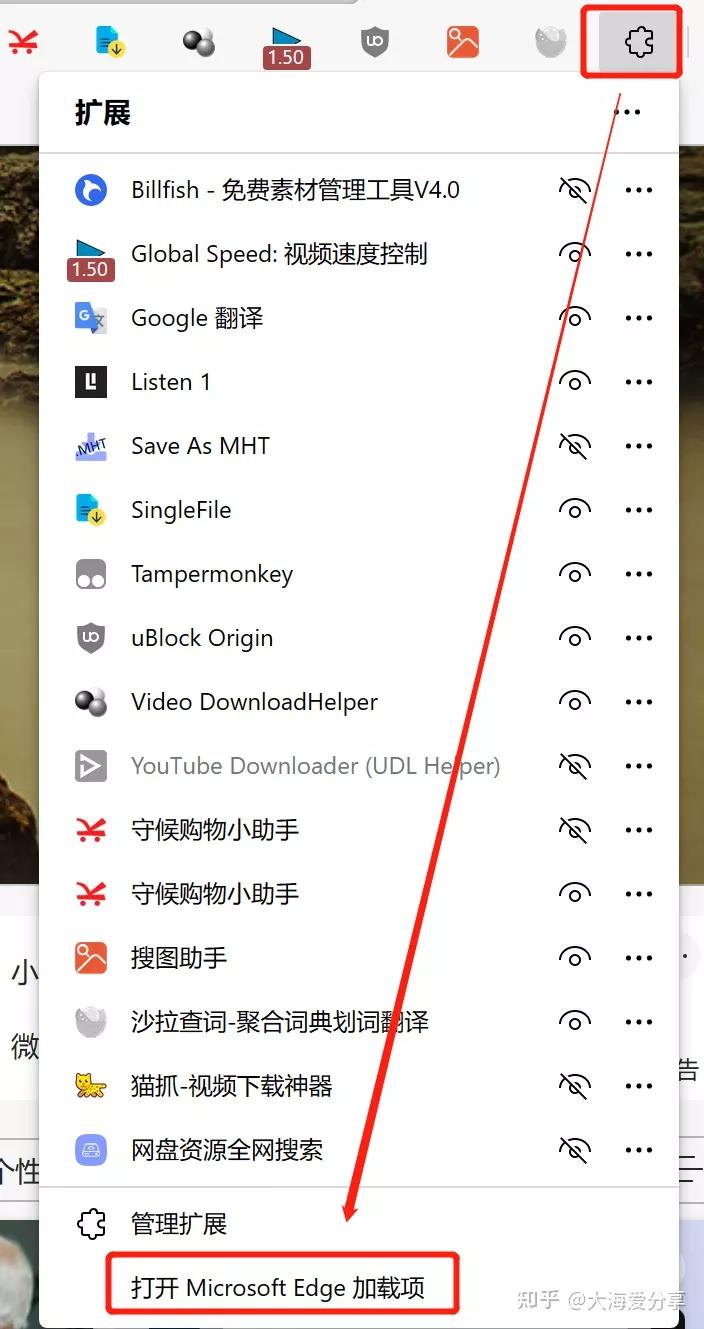Open more options for Tampermonkey
Image resolution: width=704 pixels, height=1329 pixels.
point(638,574)
